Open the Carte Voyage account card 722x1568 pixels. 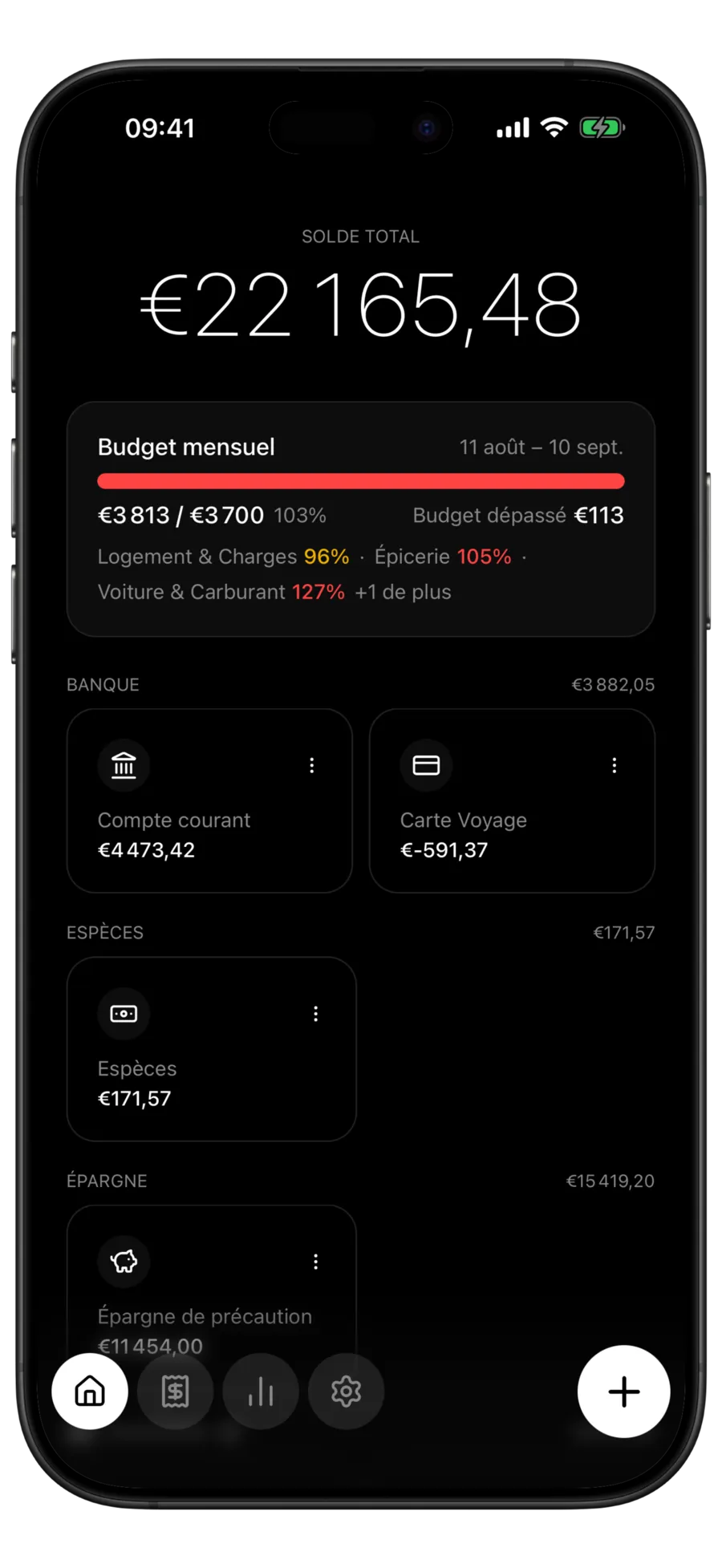pos(512,800)
